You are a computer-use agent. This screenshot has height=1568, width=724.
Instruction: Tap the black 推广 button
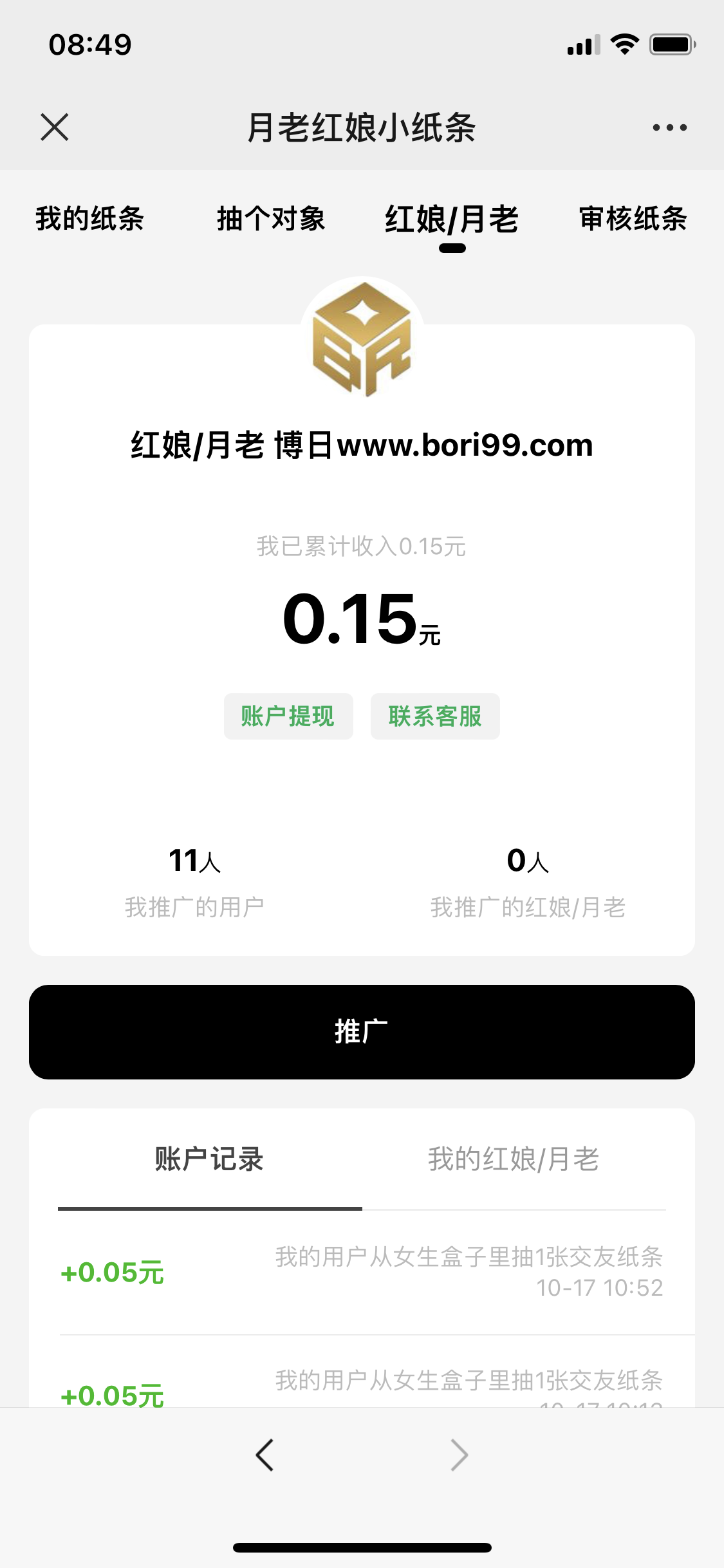click(x=362, y=1032)
